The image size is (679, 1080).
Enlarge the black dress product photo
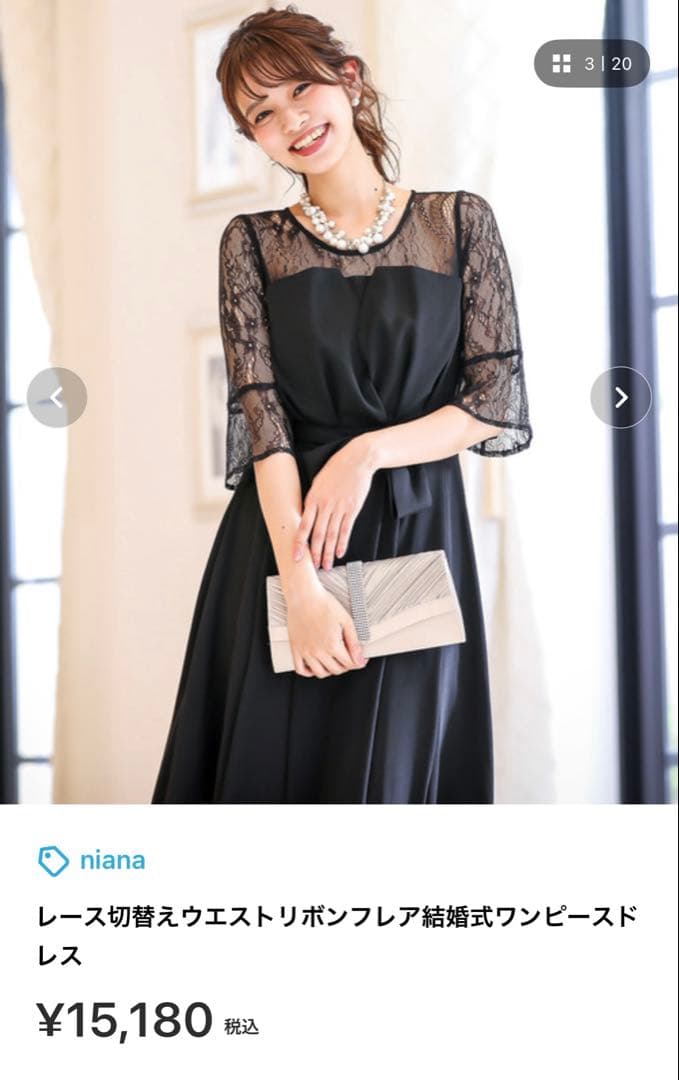[x=340, y=500]
